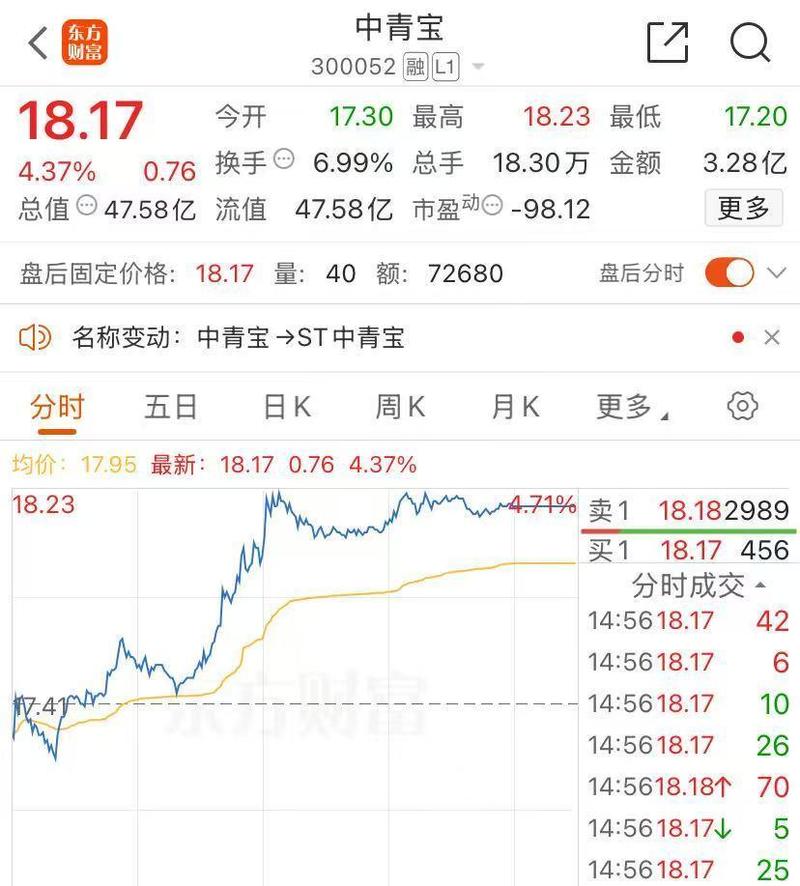Open the chart settings gear icon
Screen dimensions: 800x886
(x=741, y=406)
